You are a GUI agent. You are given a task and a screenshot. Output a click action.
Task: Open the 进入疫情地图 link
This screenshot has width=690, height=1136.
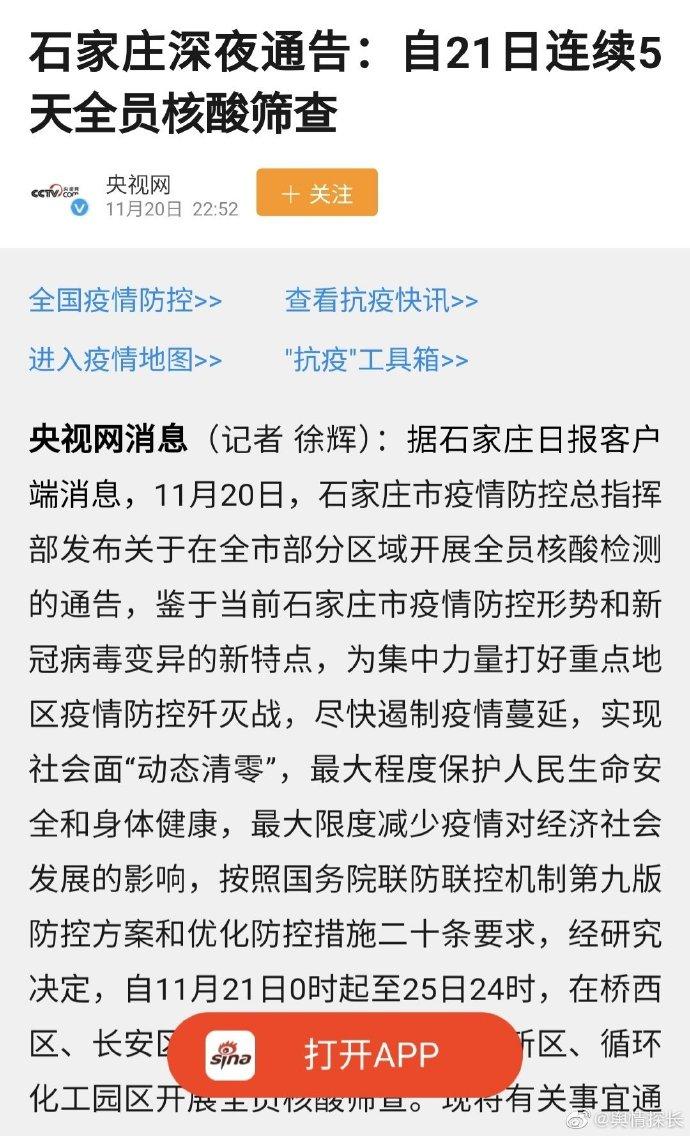tap(125, 359)
